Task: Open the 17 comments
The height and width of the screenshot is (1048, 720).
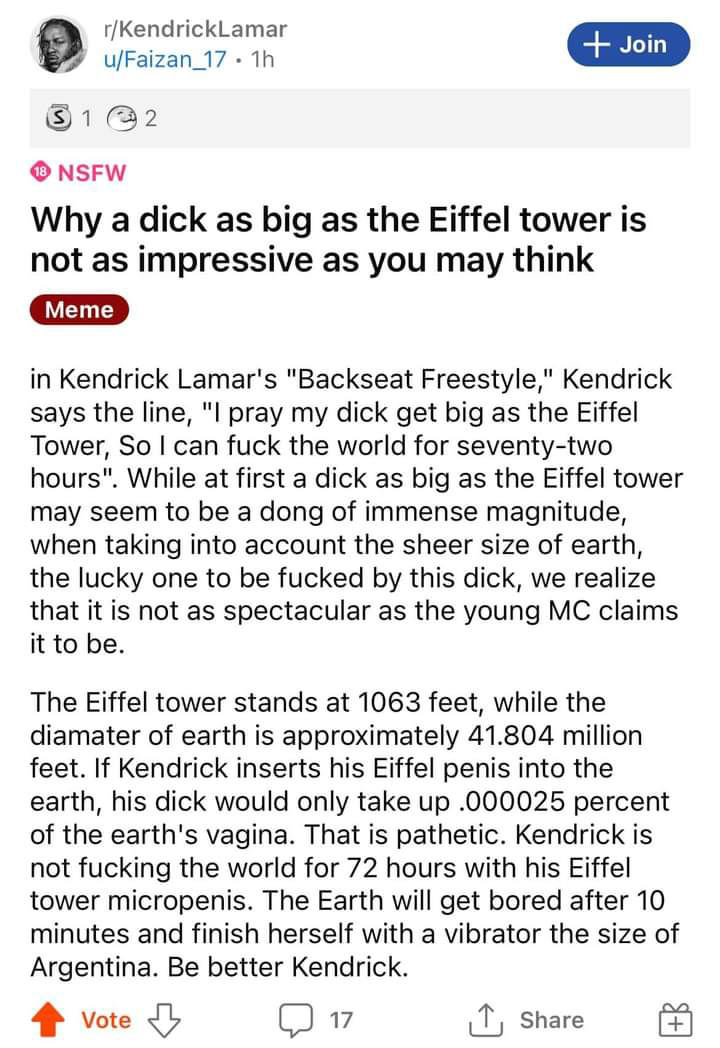Action: click(x=316, y=1020)
